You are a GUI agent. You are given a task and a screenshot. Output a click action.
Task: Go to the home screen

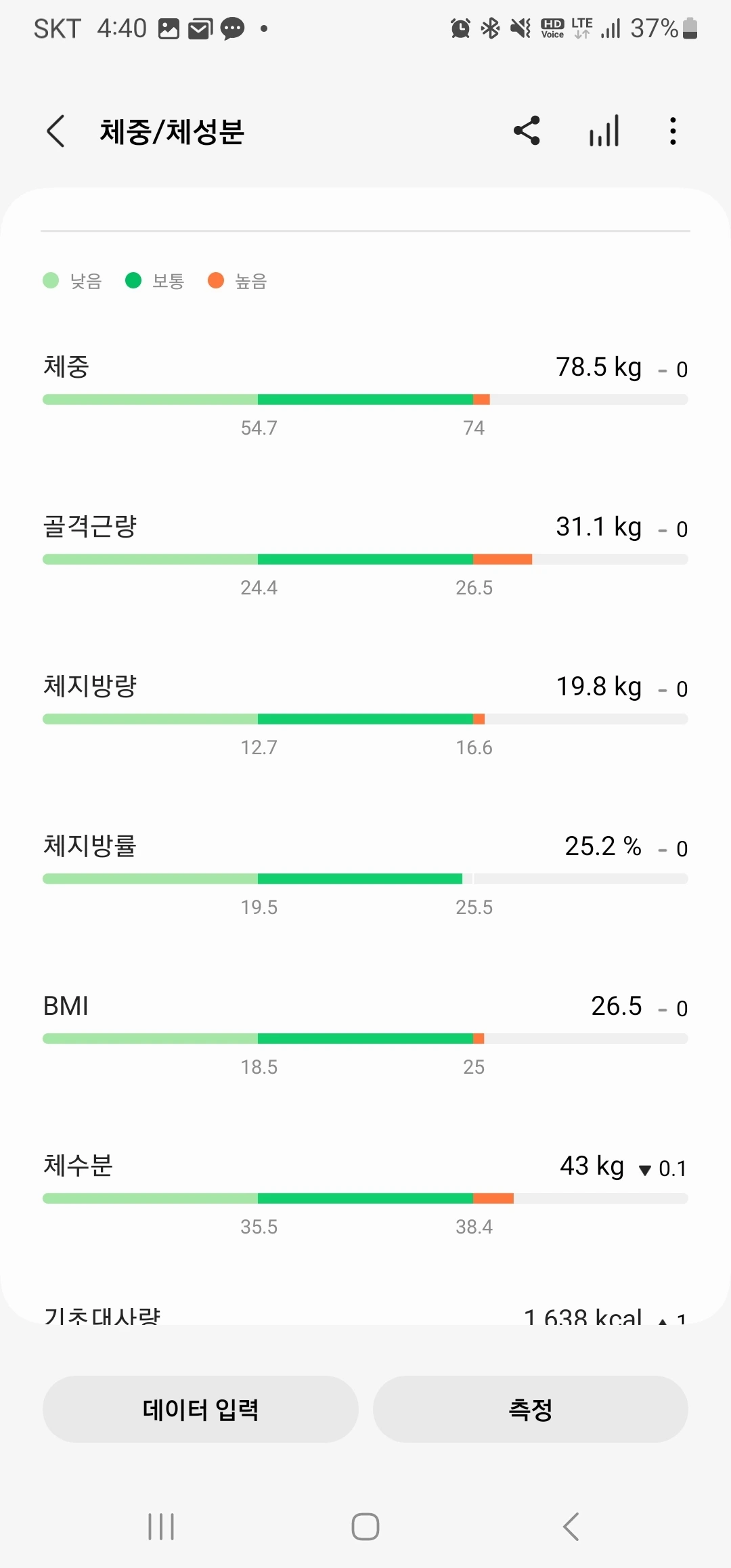coord(365,1527)
